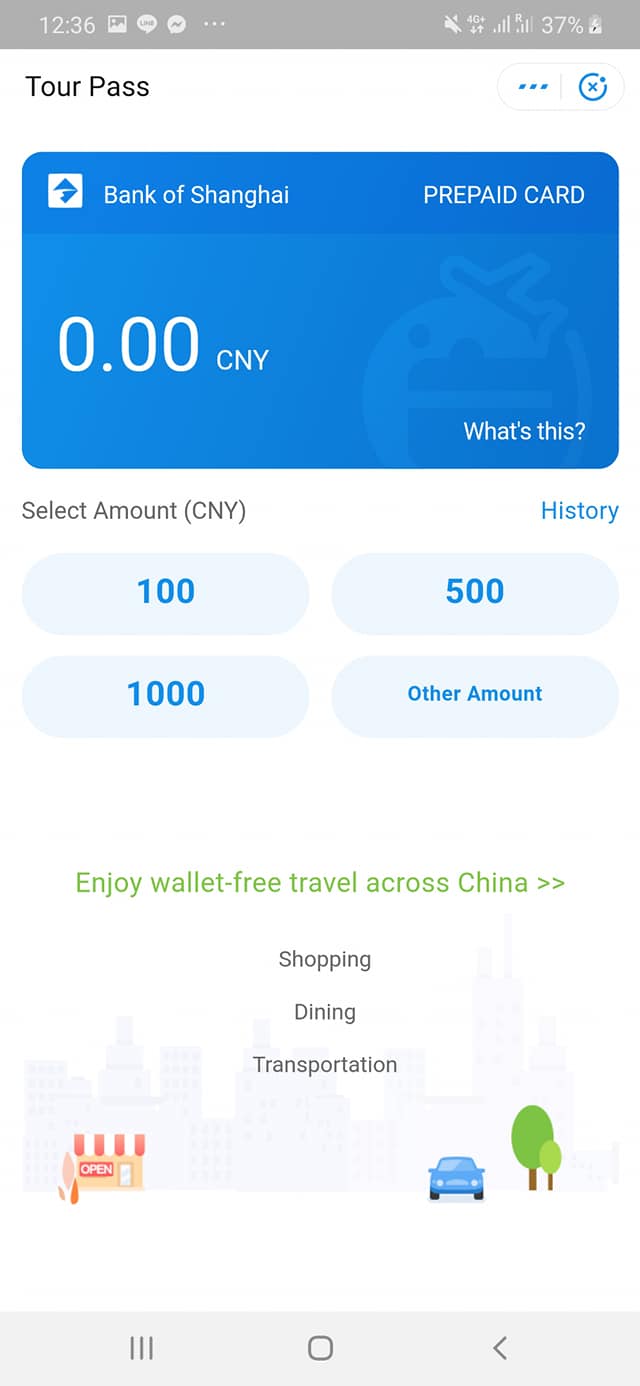Tap "What's this?" on the prepaid card
Viewport: 640px width, 1386px height.
click(x=524, y=431)
